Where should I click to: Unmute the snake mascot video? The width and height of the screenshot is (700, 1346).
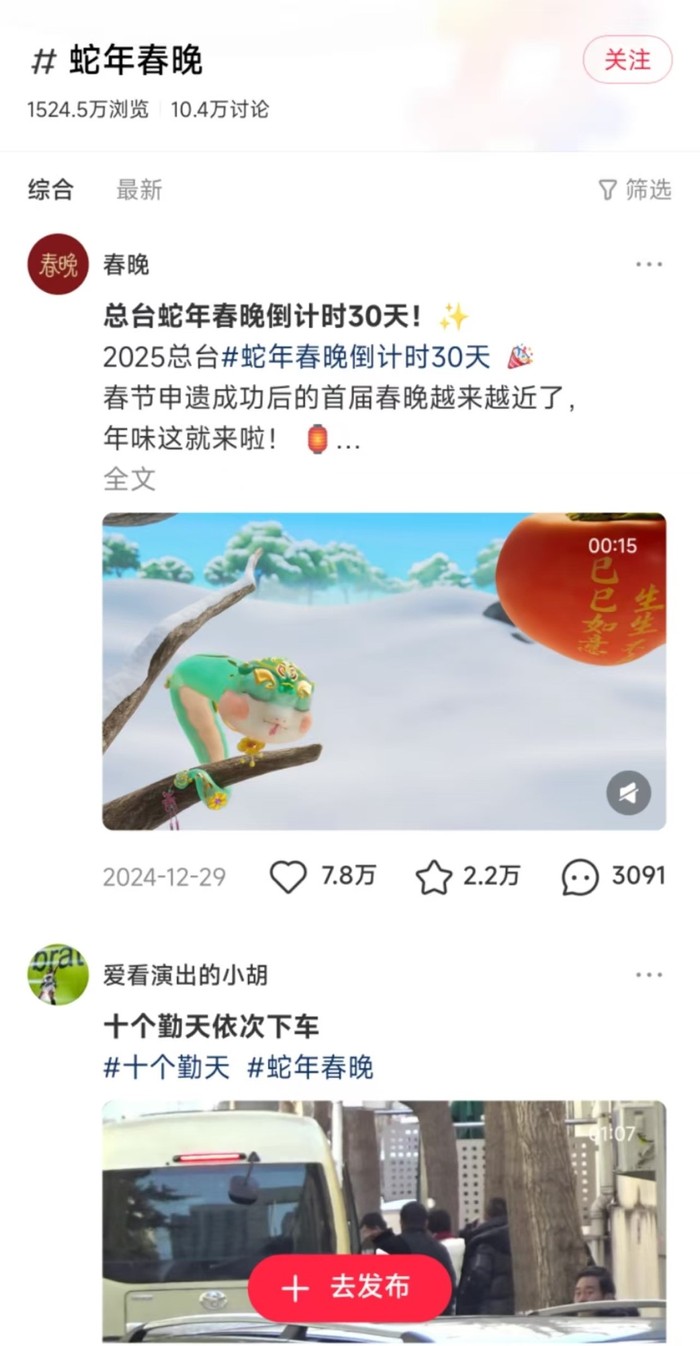628,794
